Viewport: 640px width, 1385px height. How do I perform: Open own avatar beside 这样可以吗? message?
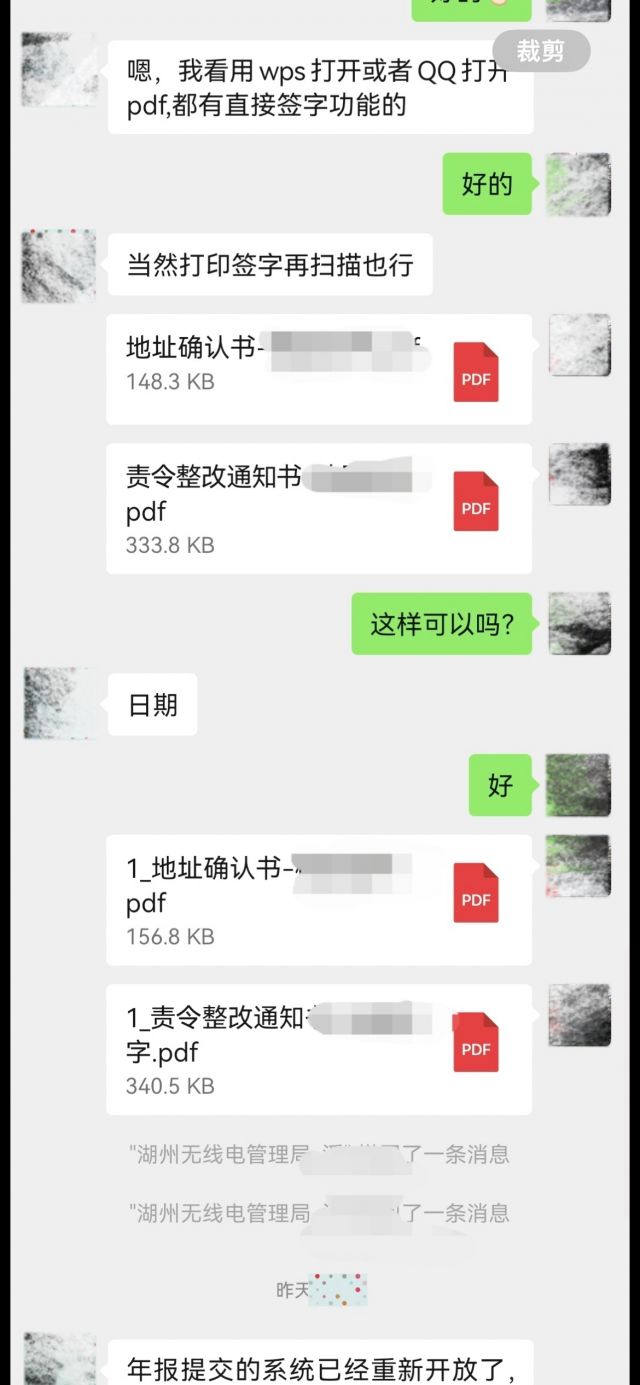pos(580,624)
